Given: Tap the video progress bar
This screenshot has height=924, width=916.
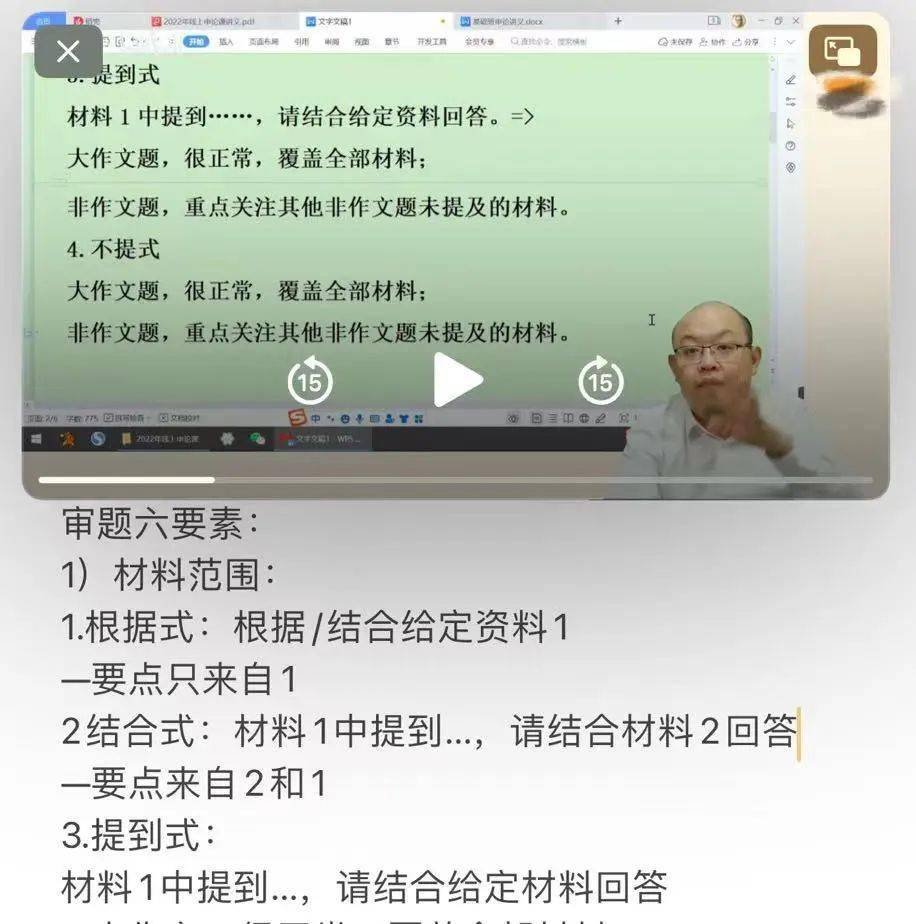Looking at the screenshot, I should click(x=455, y=480).
